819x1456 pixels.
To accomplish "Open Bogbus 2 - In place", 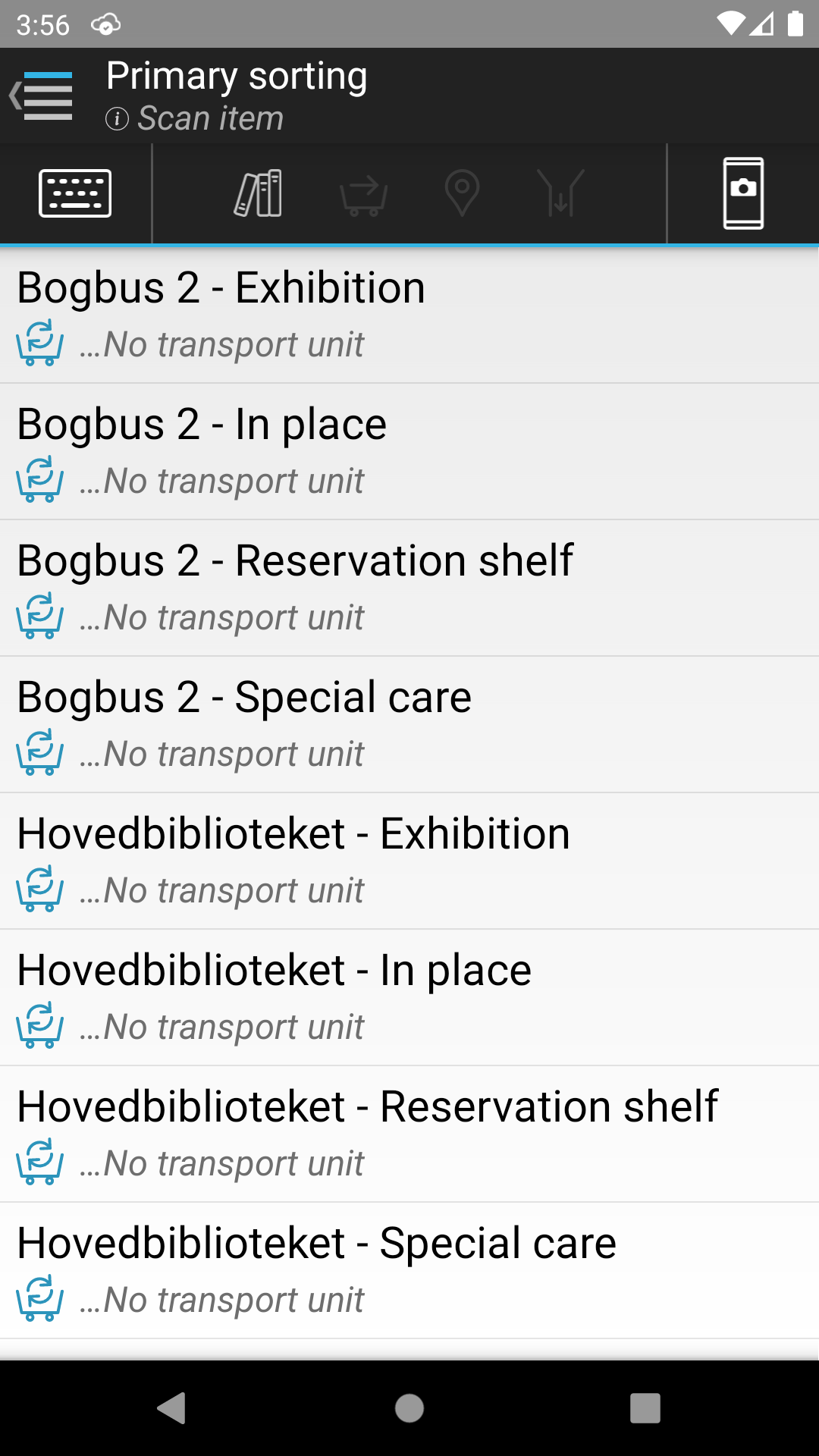I will point(409,451).
